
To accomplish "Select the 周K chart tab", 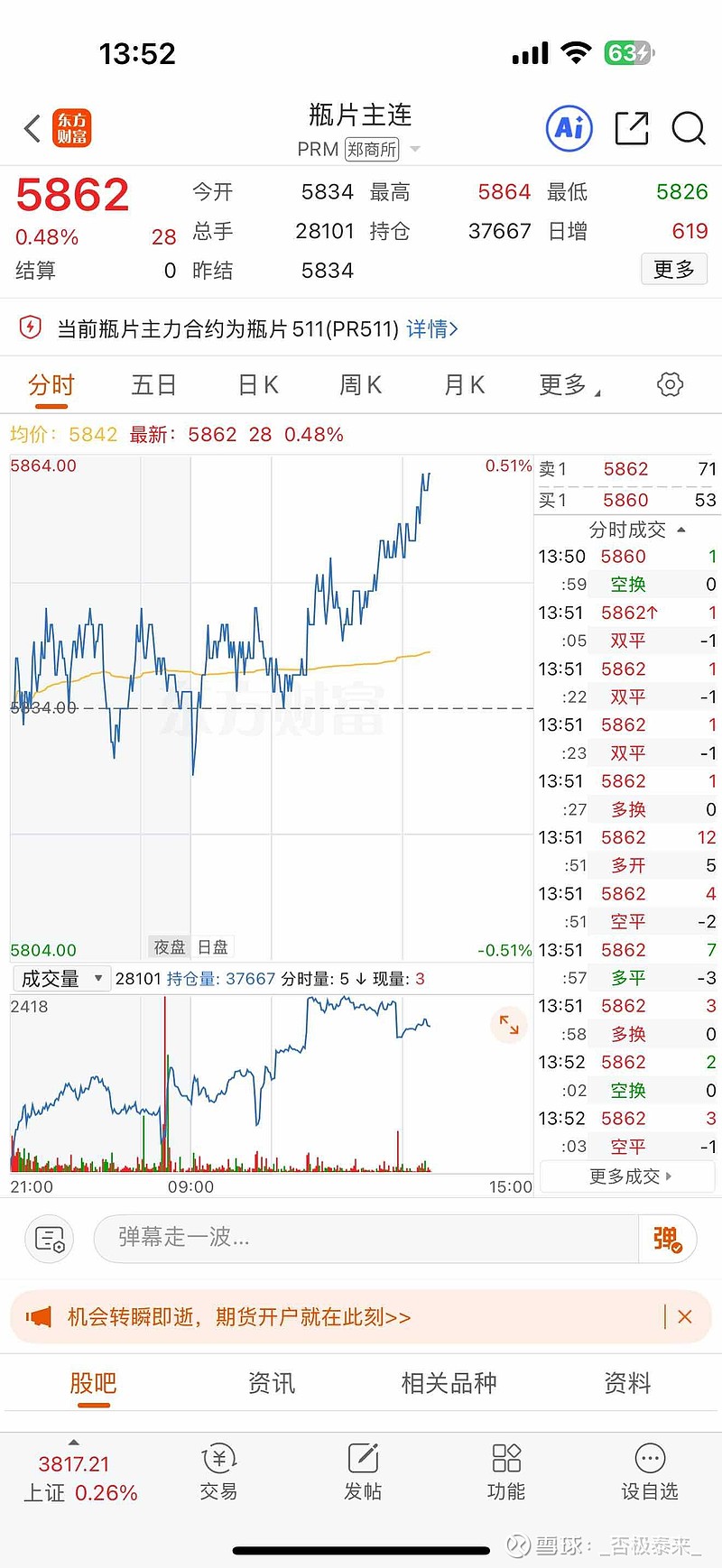I will point(361,385).
